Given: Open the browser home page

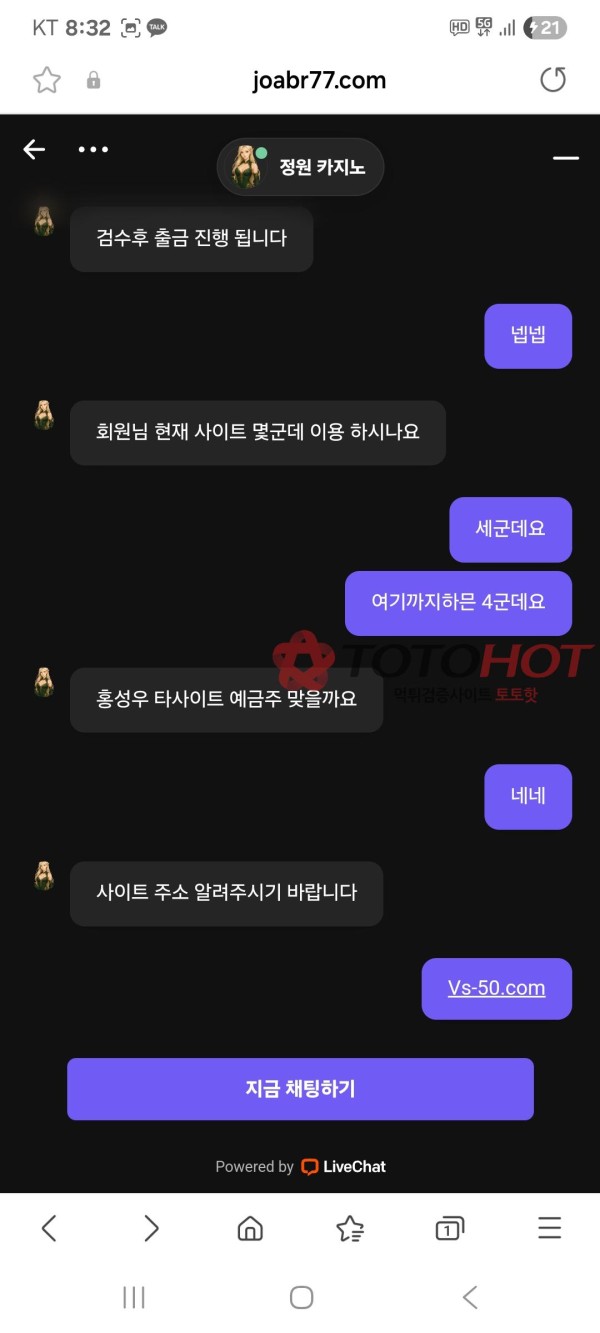Looking at the screenshot, I should tap(250, 1228).
